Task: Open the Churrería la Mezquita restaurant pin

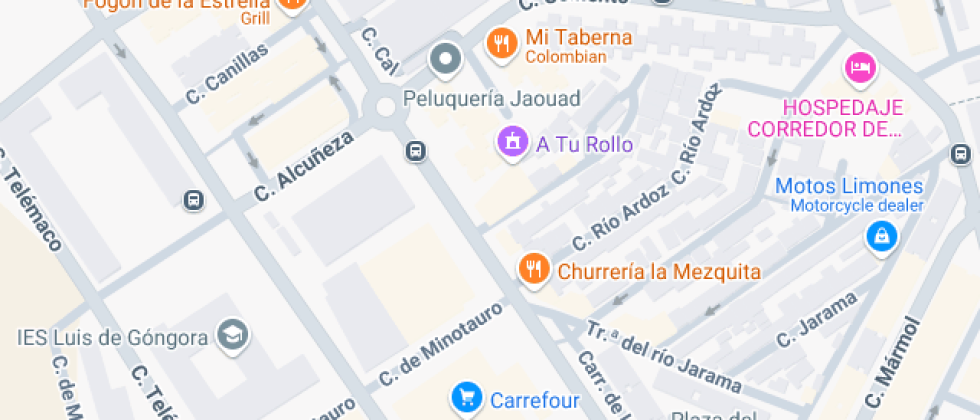Action: (x=534, y=270)
